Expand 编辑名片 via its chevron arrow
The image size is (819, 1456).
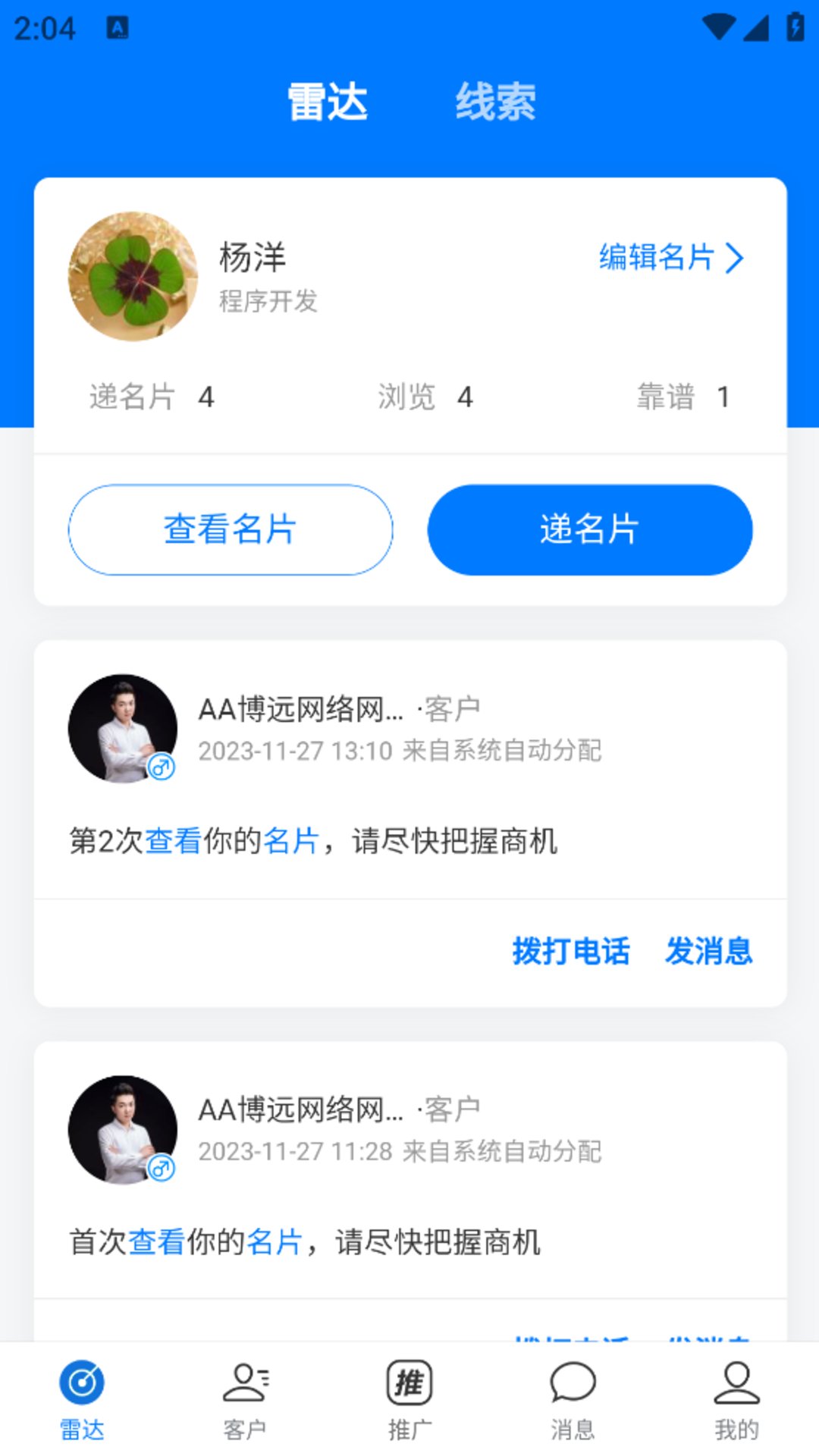(734, 259)
